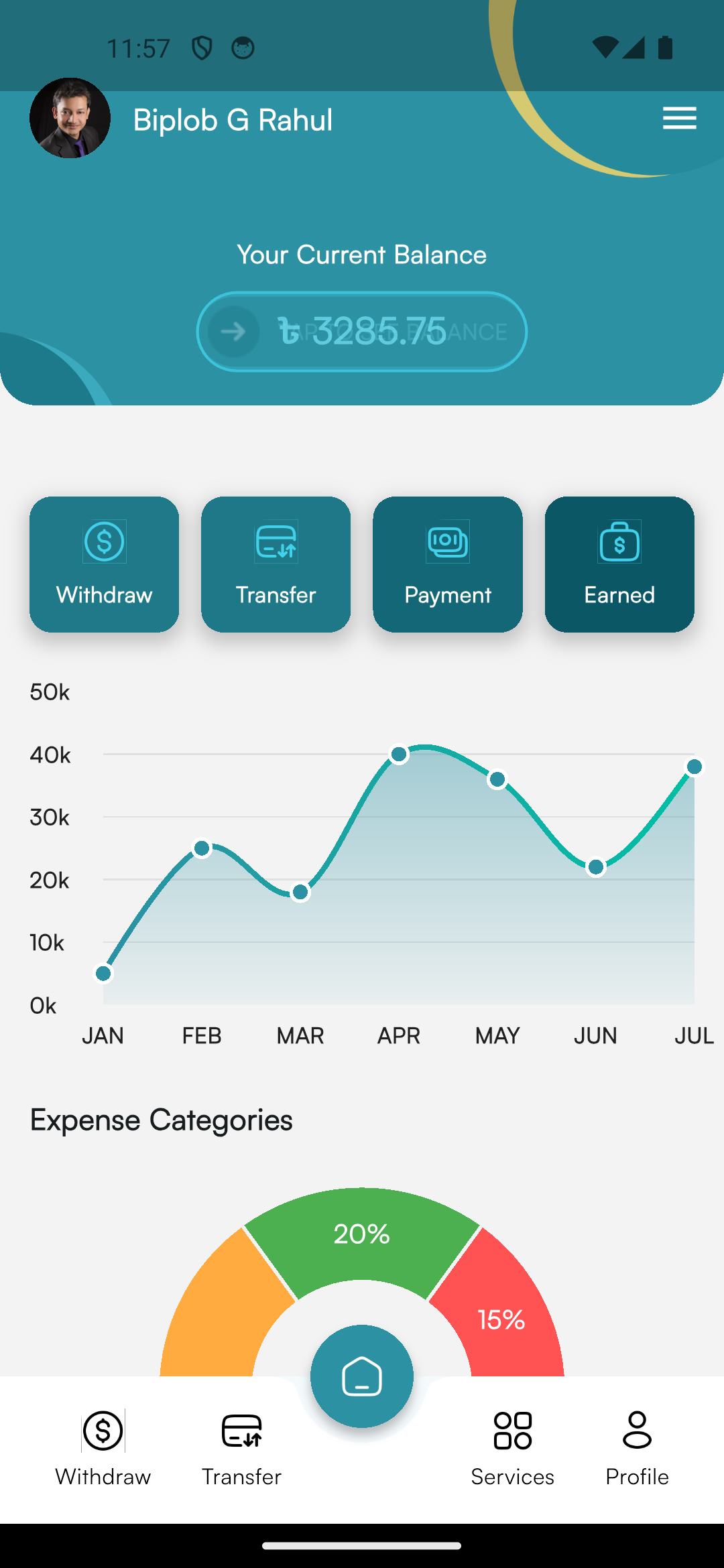The width and height of the screenshot is (724, 1568).
Task: Tap the Profile person icon
Action: tap(637, 1431)
